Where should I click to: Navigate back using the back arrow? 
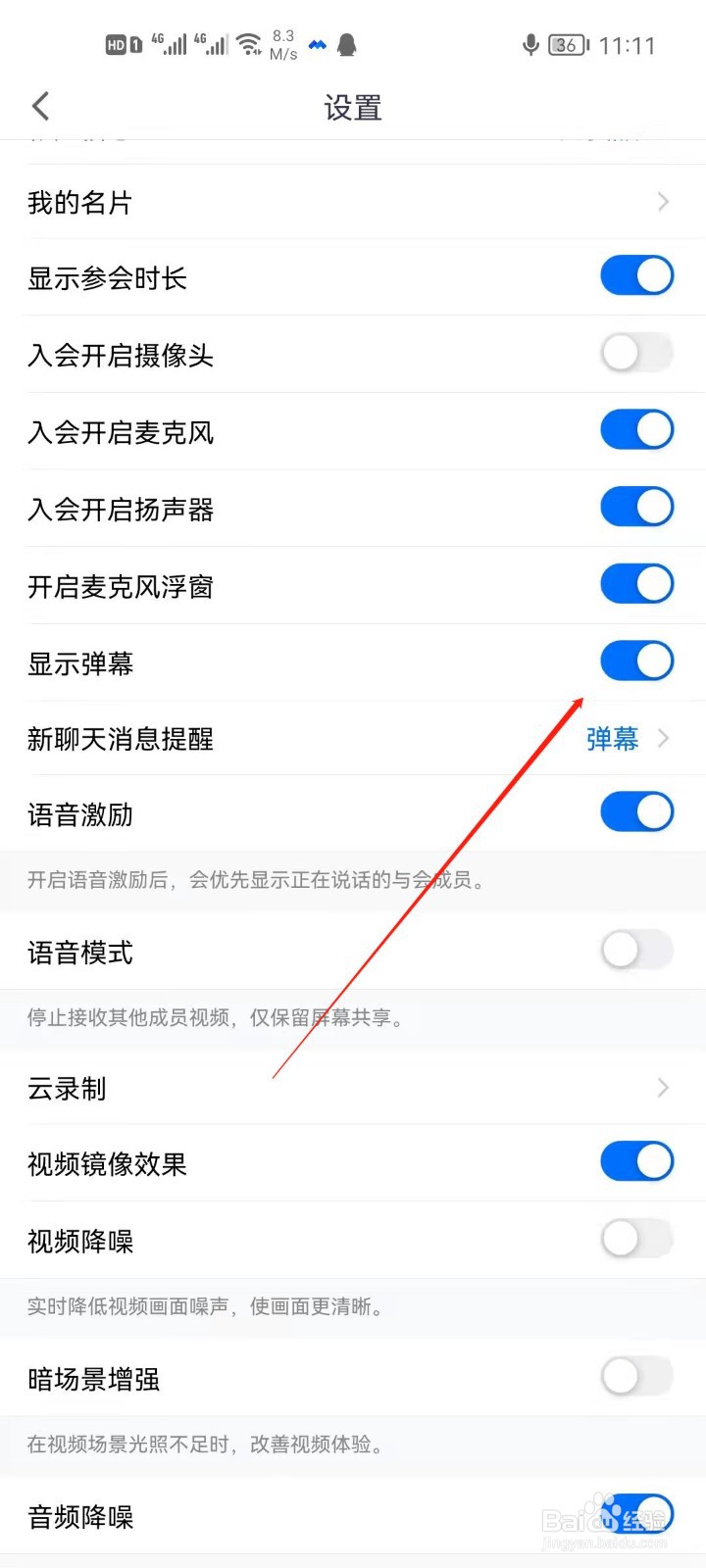[x=40, y=106]
